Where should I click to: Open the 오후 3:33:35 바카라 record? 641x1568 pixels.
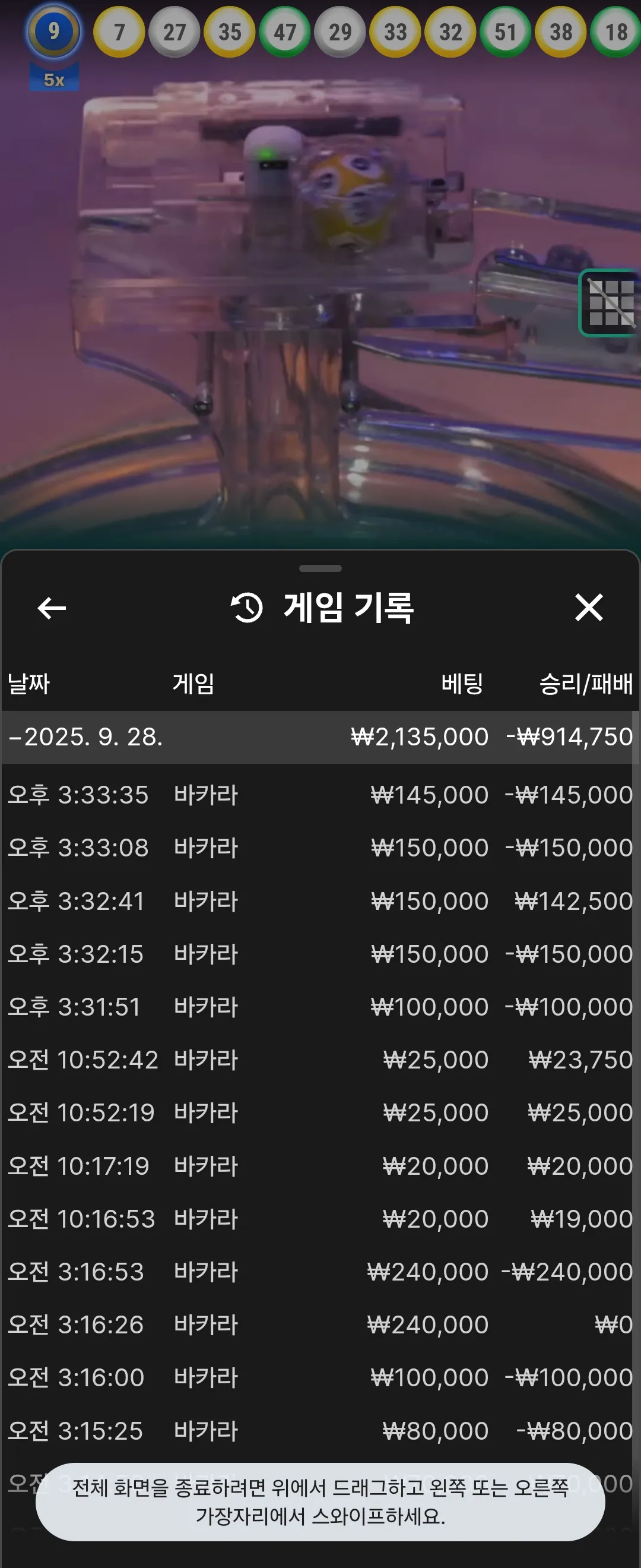point(320,795)
